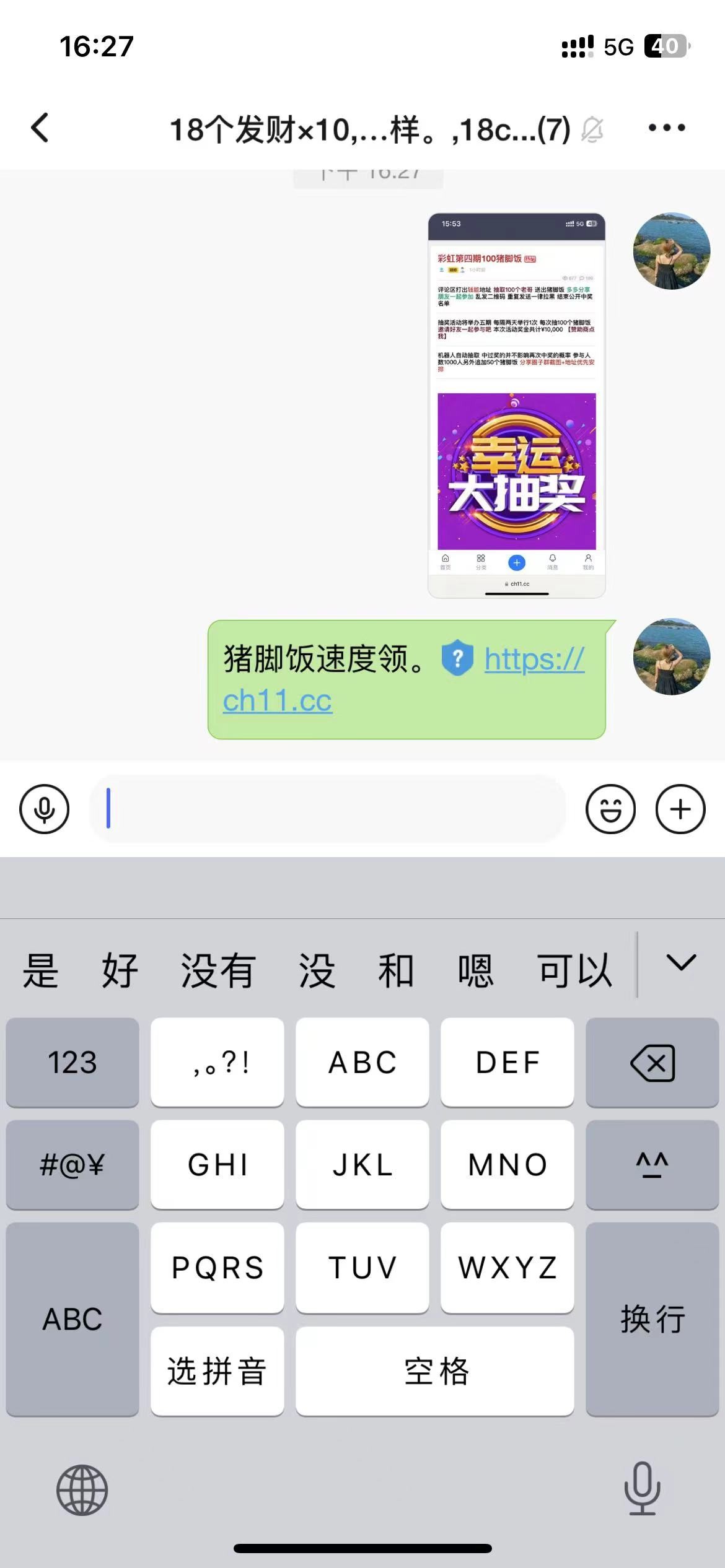Open the emoji sticker panel
The width and height of the screenshot is (725, 1568).
pyautogui.click(x=610, y=809)
